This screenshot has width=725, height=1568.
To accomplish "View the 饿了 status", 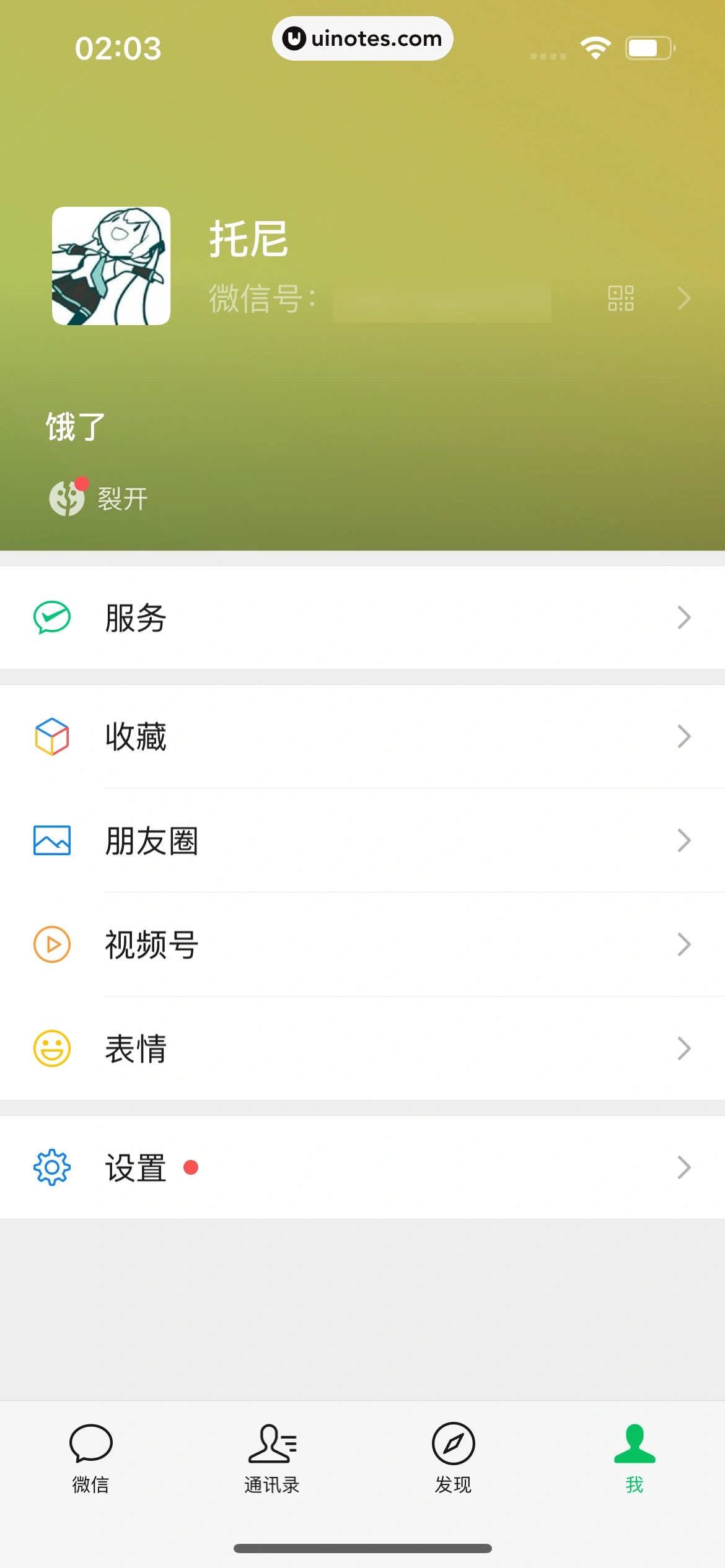I will (76, 427).
